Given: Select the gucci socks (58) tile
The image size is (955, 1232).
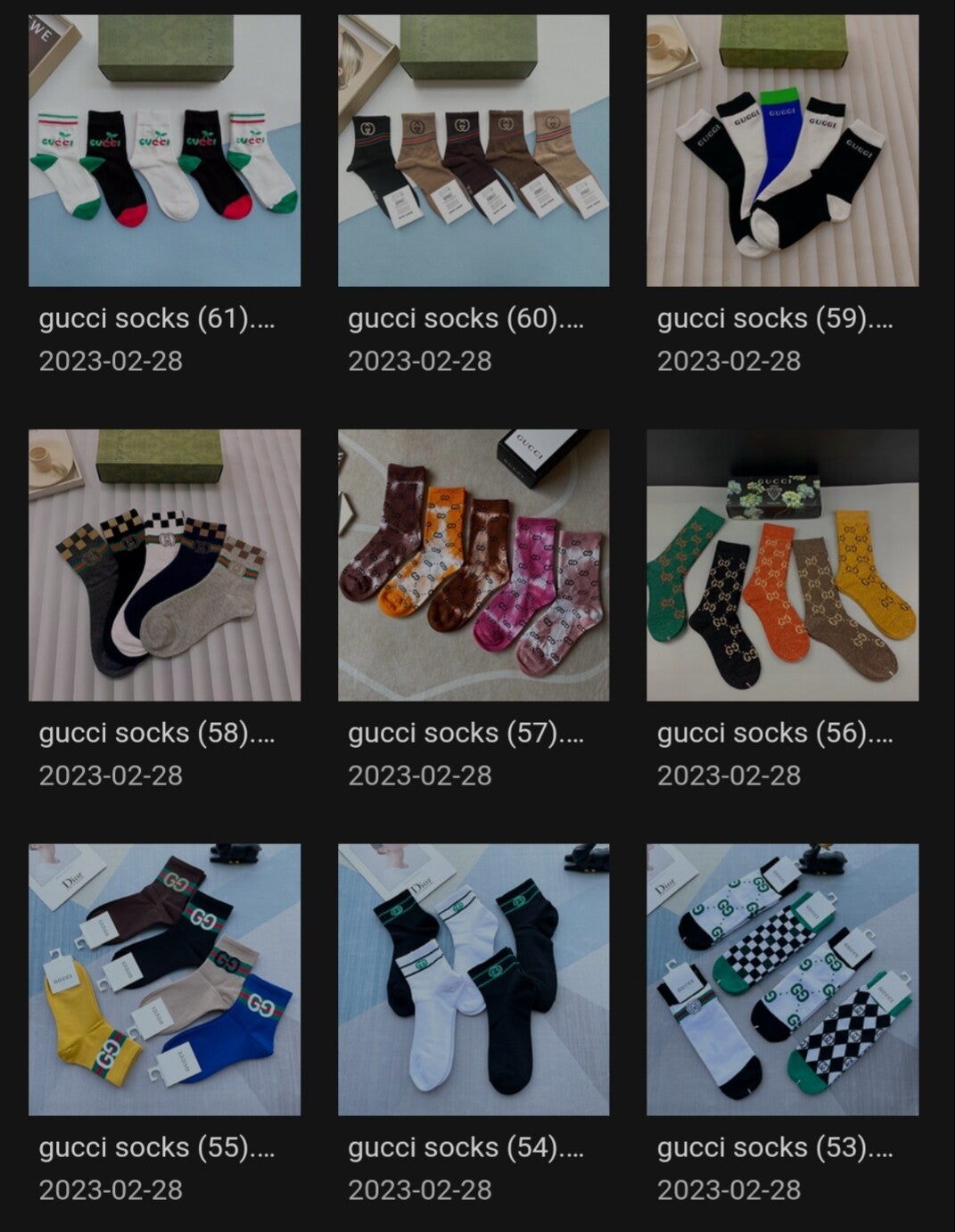Looking at the screenshot, I should click(x=164, y=565).
